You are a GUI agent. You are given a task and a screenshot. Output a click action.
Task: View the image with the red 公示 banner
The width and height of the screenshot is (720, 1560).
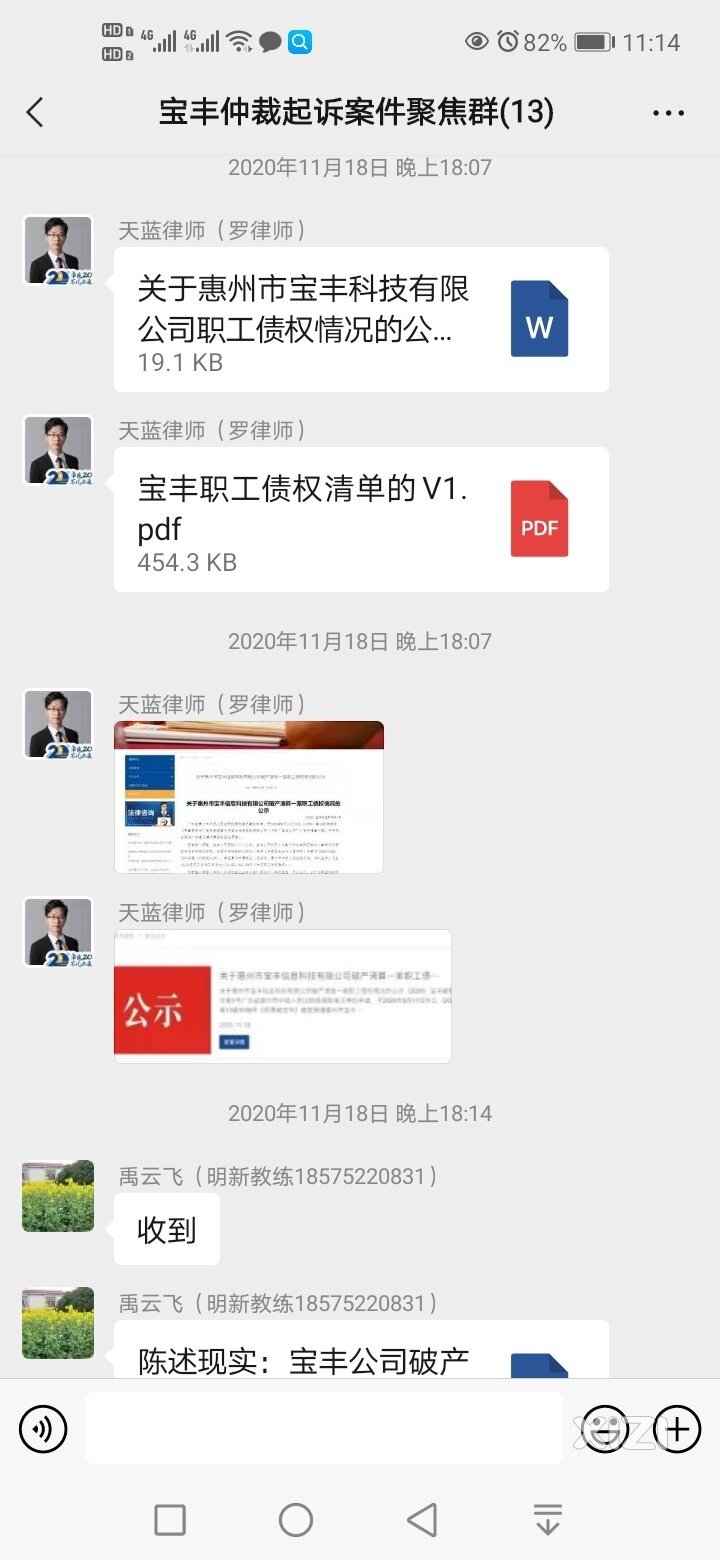pyautogui.click(x=282, y=996)
